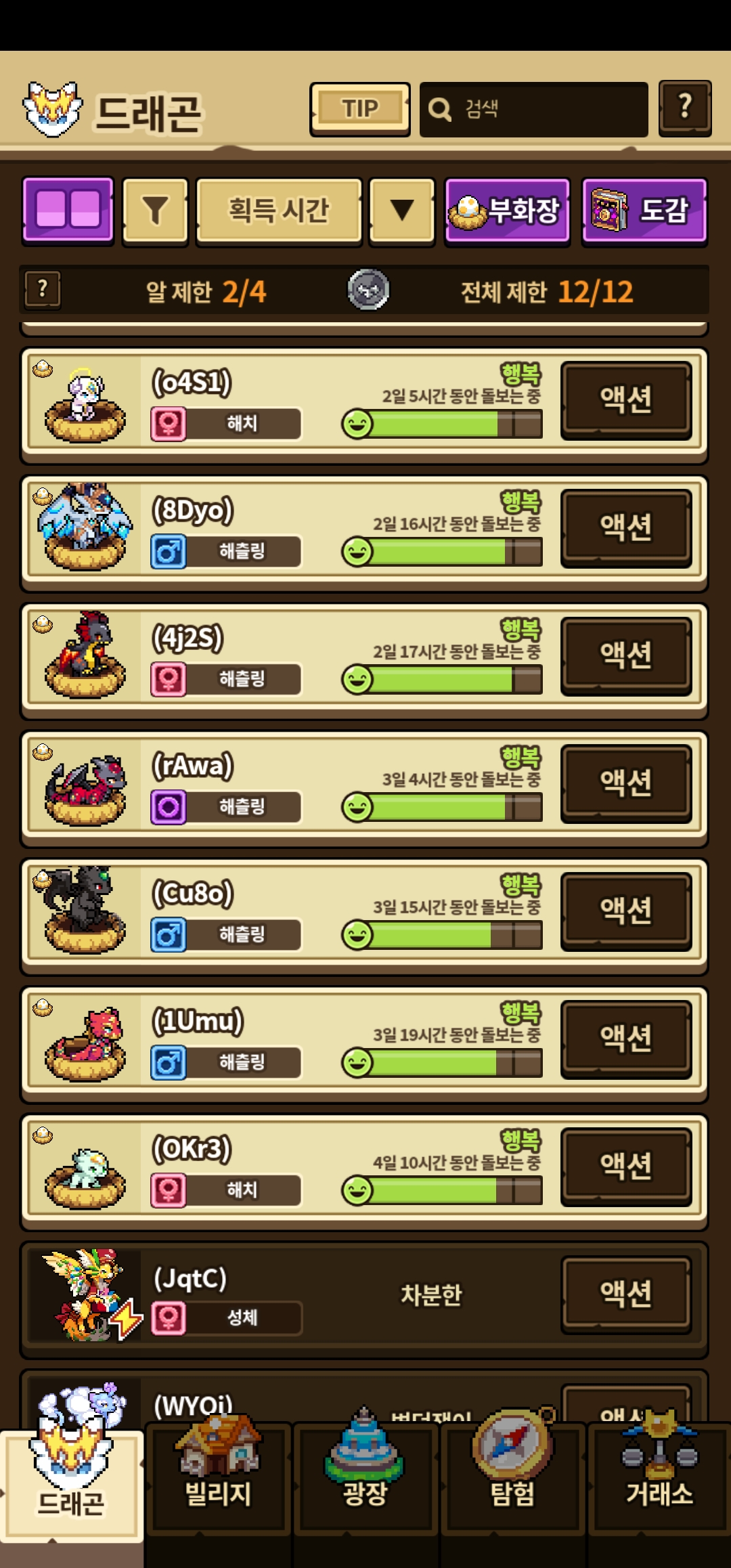Open the help question mark in header

[x=684, y=108]
